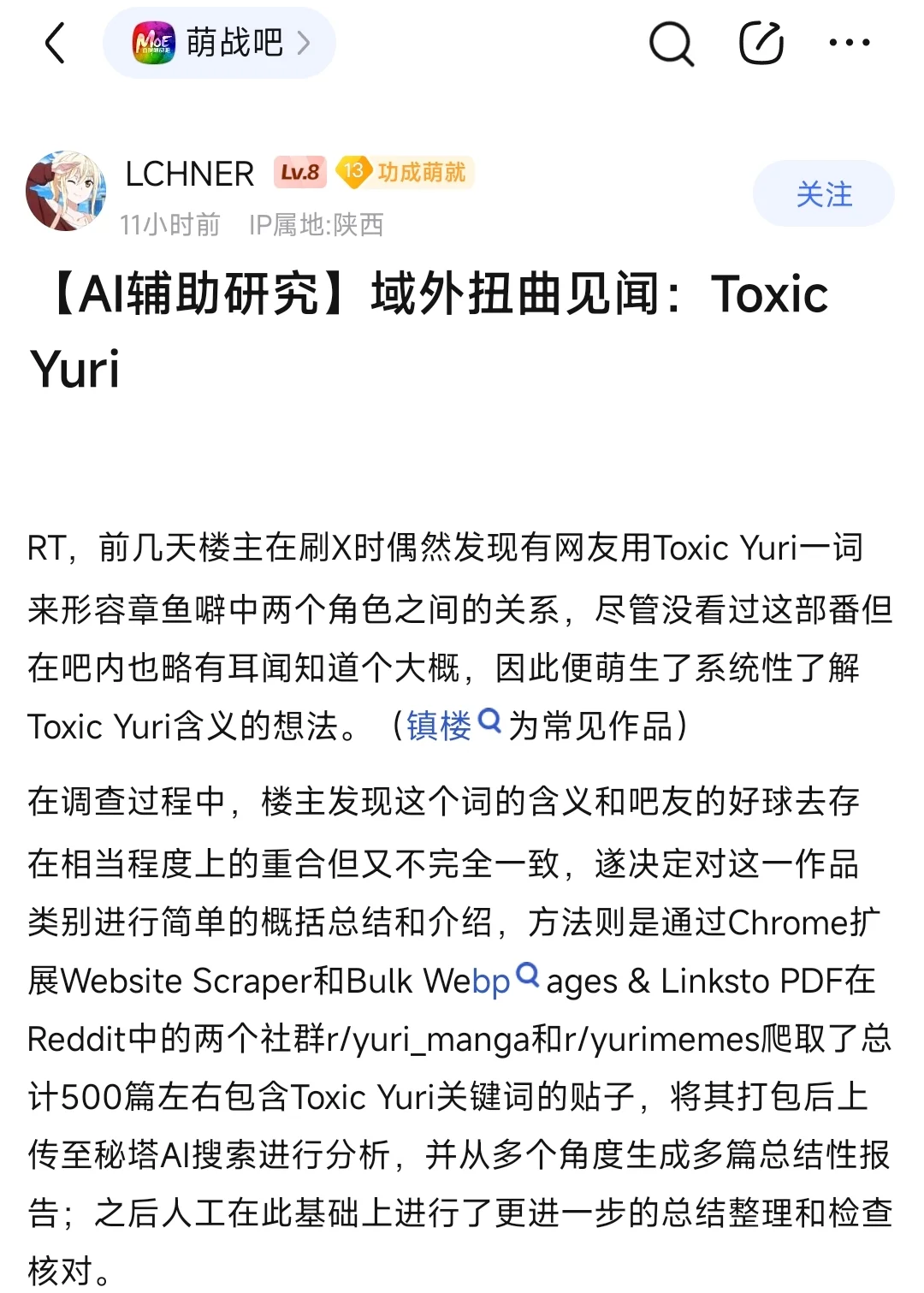The image size is (924, 1293).
Task: Open search in the top bar
Action: click(x=671, y=43)
